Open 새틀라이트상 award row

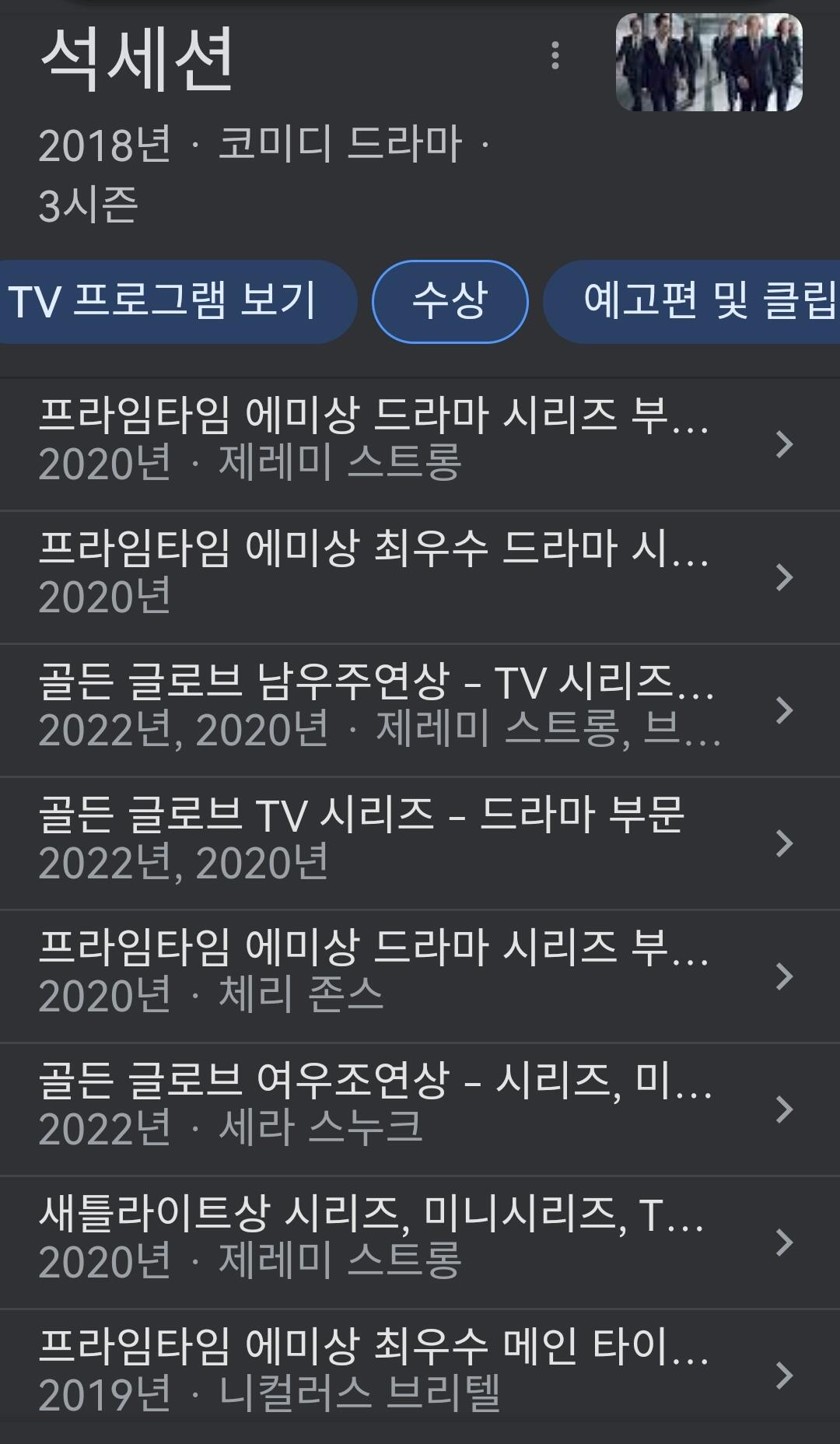click(420, 1242)
